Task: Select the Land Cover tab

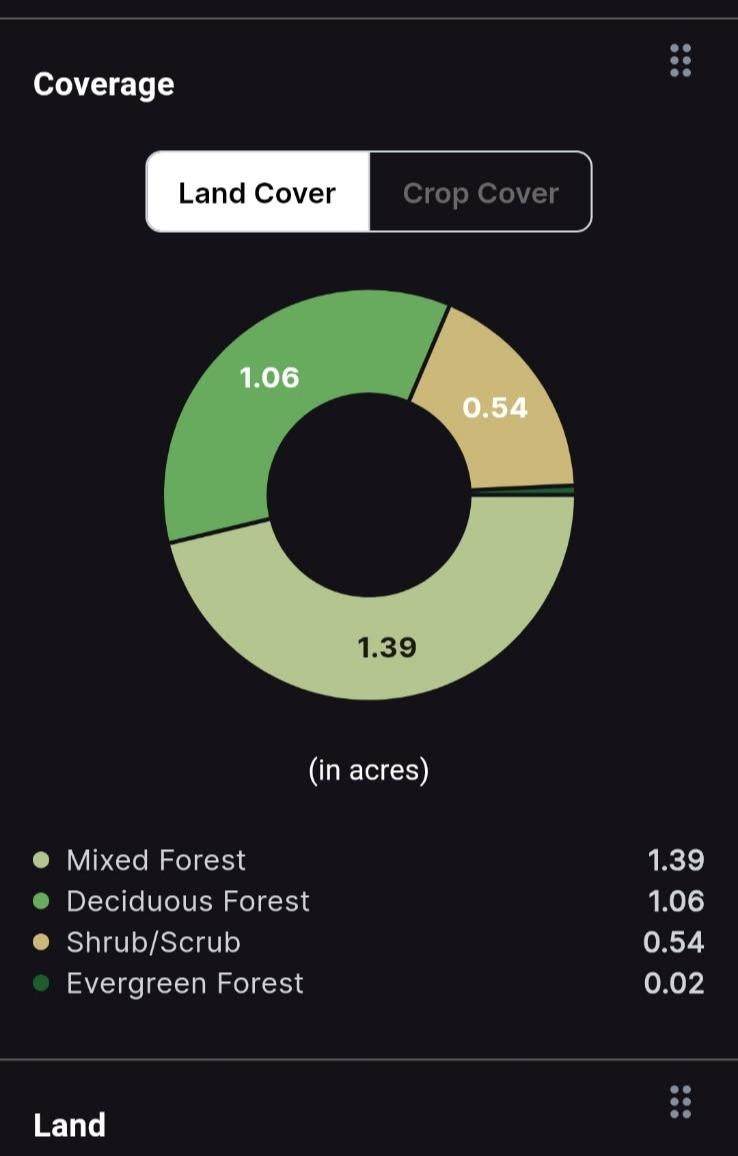Action: click(257, 192)
